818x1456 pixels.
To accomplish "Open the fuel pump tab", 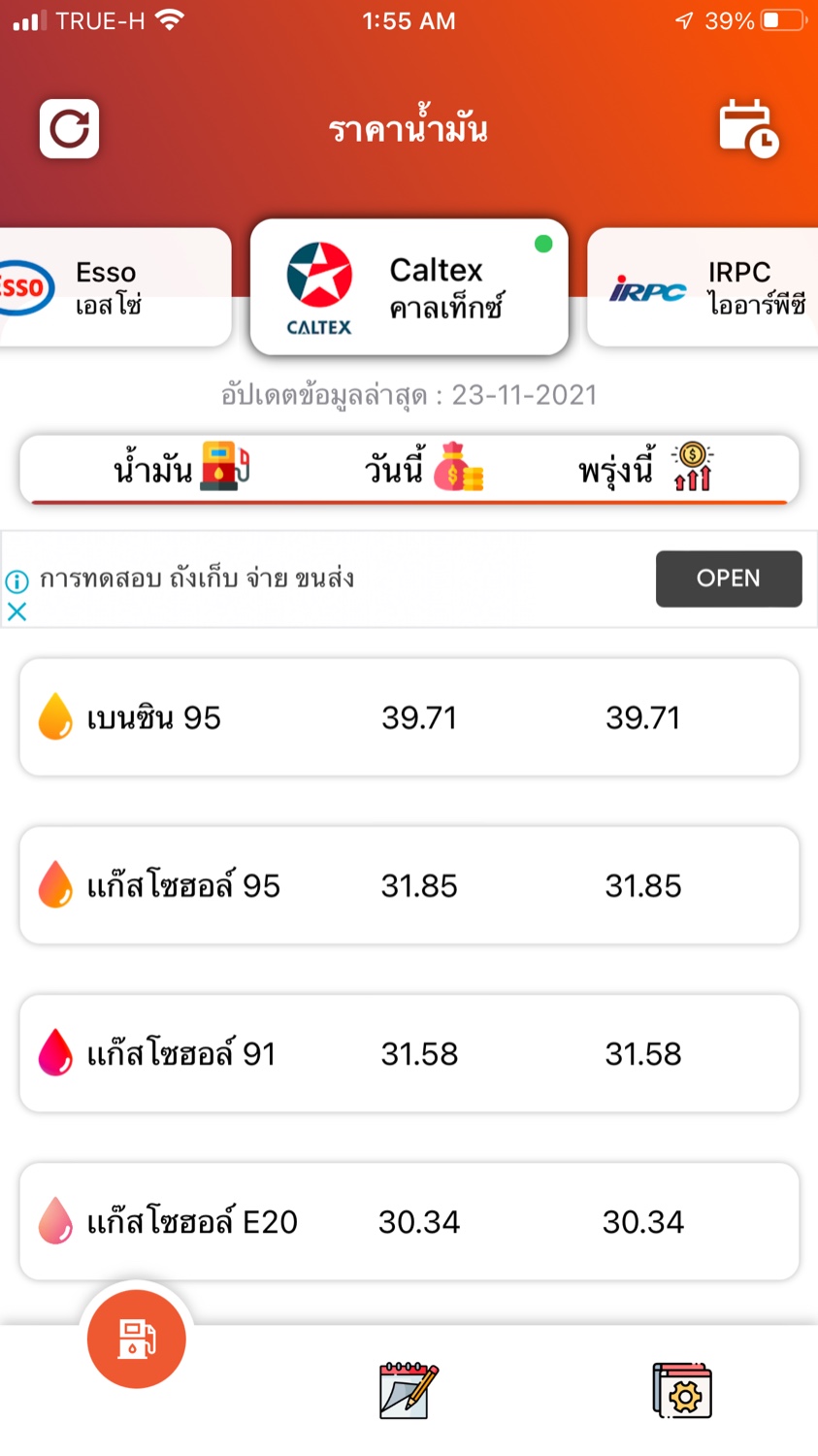I will [136, 1339].
